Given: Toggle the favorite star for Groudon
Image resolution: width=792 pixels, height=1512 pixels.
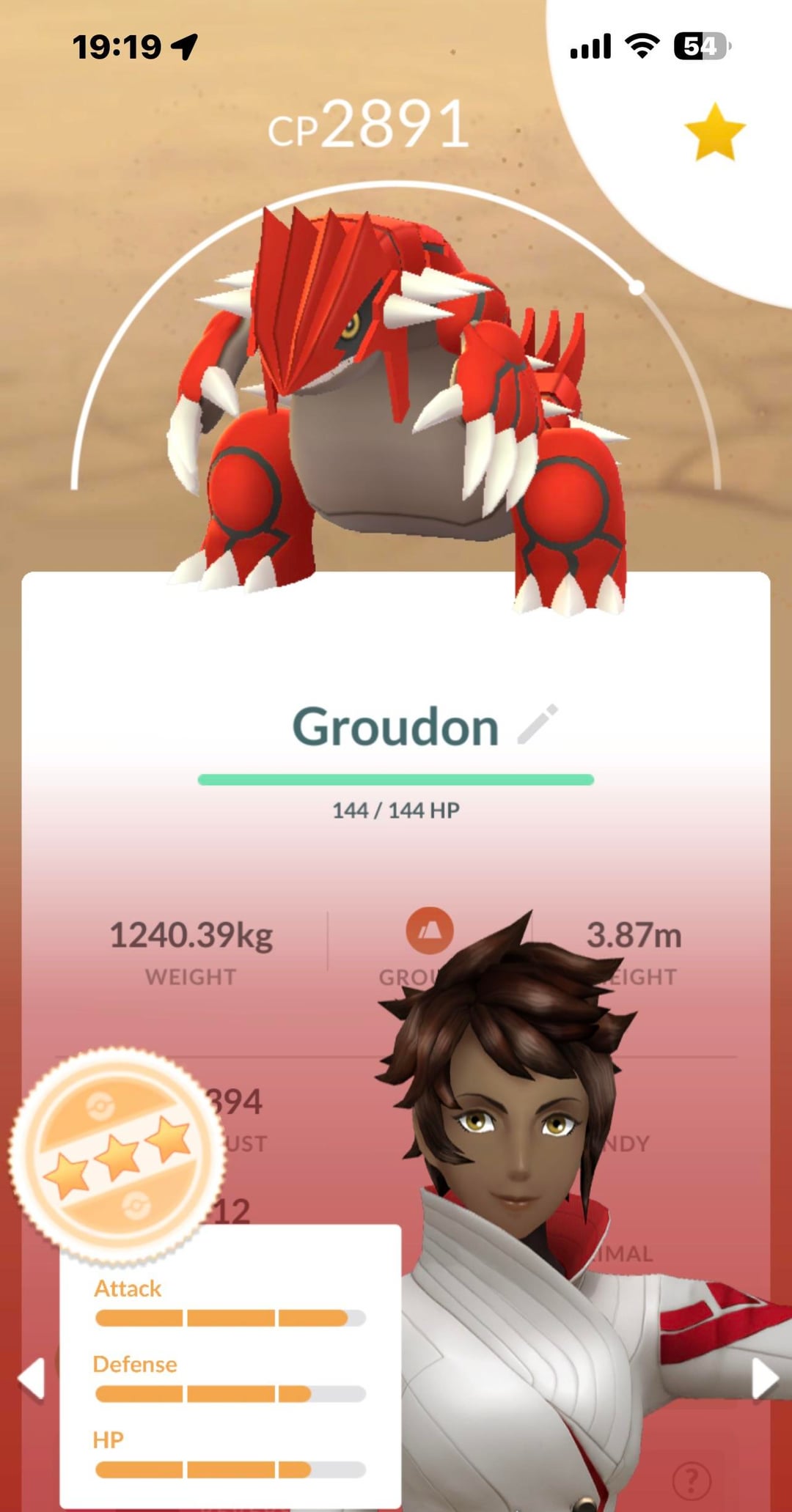Looking at the screenshot, I should pos(714,133).
